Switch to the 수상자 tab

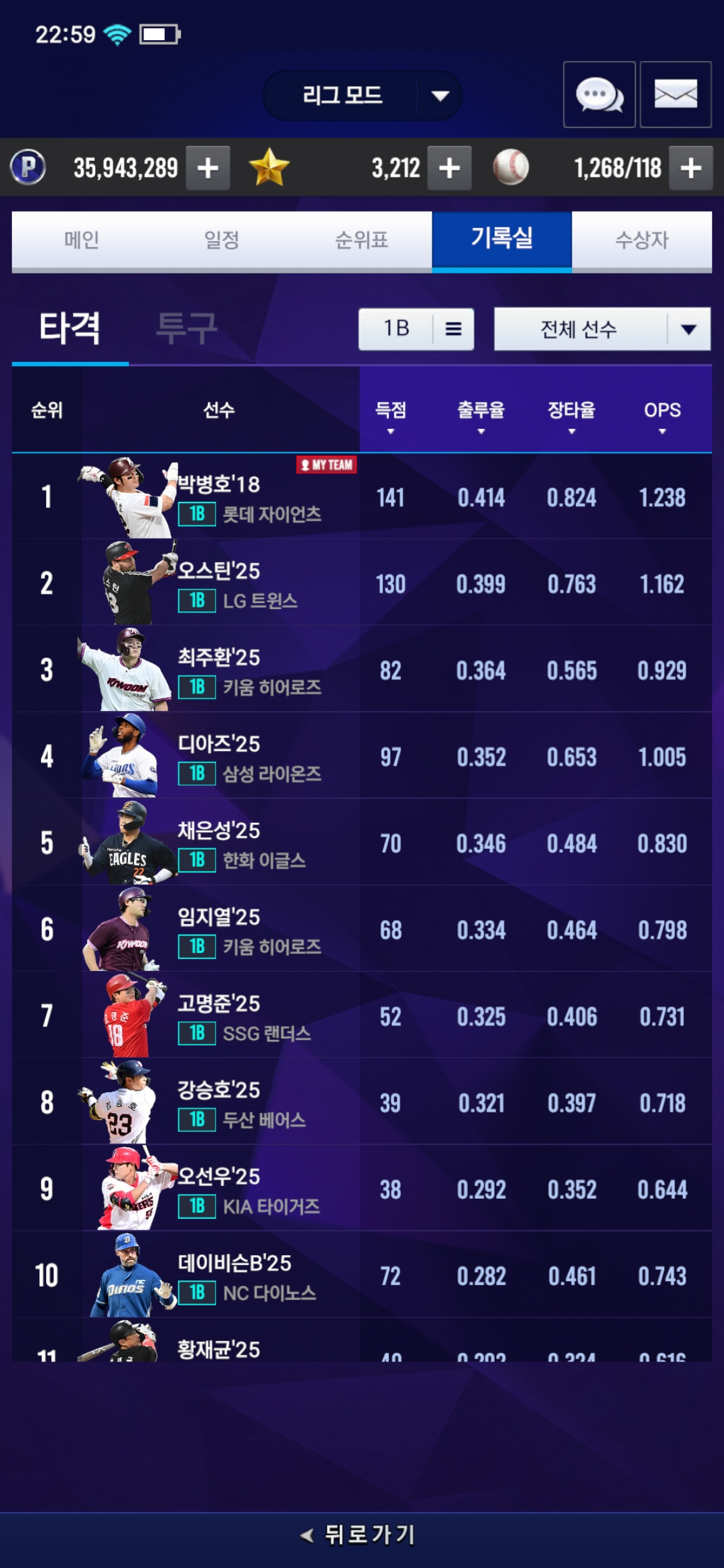[x=642, y=240]
